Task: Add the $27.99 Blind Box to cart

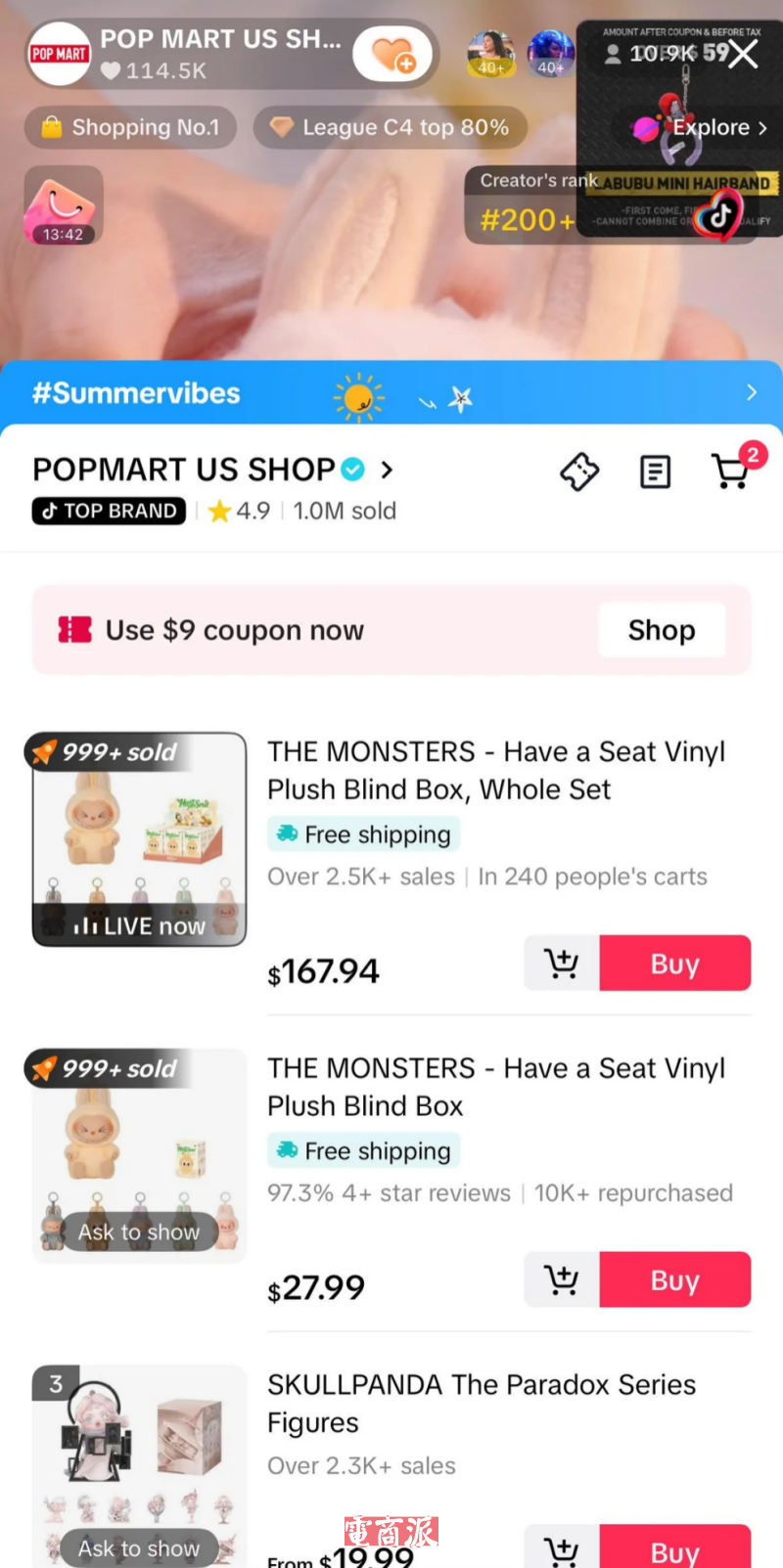Action: click(562, 1279)
